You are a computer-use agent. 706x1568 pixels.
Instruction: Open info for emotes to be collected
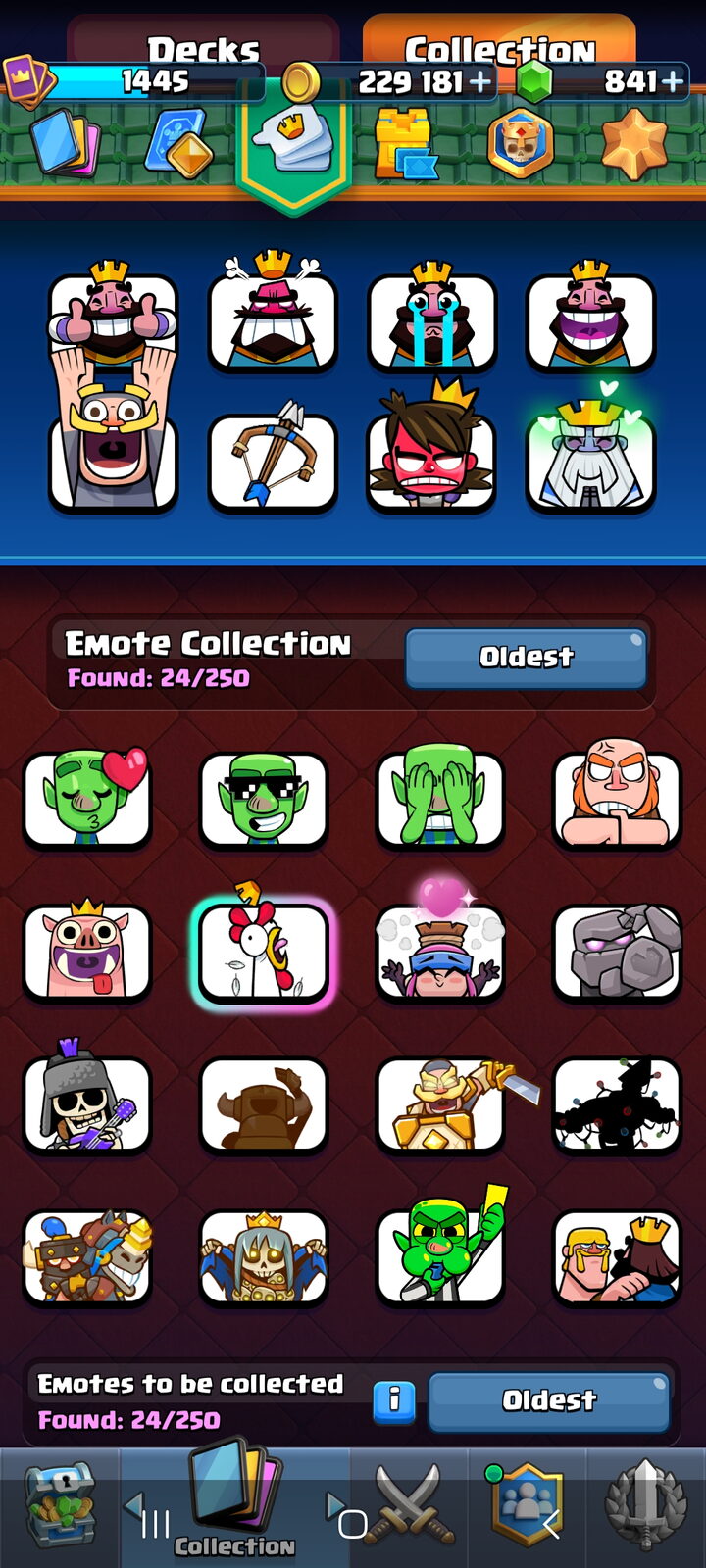[x=394, y=1400]
